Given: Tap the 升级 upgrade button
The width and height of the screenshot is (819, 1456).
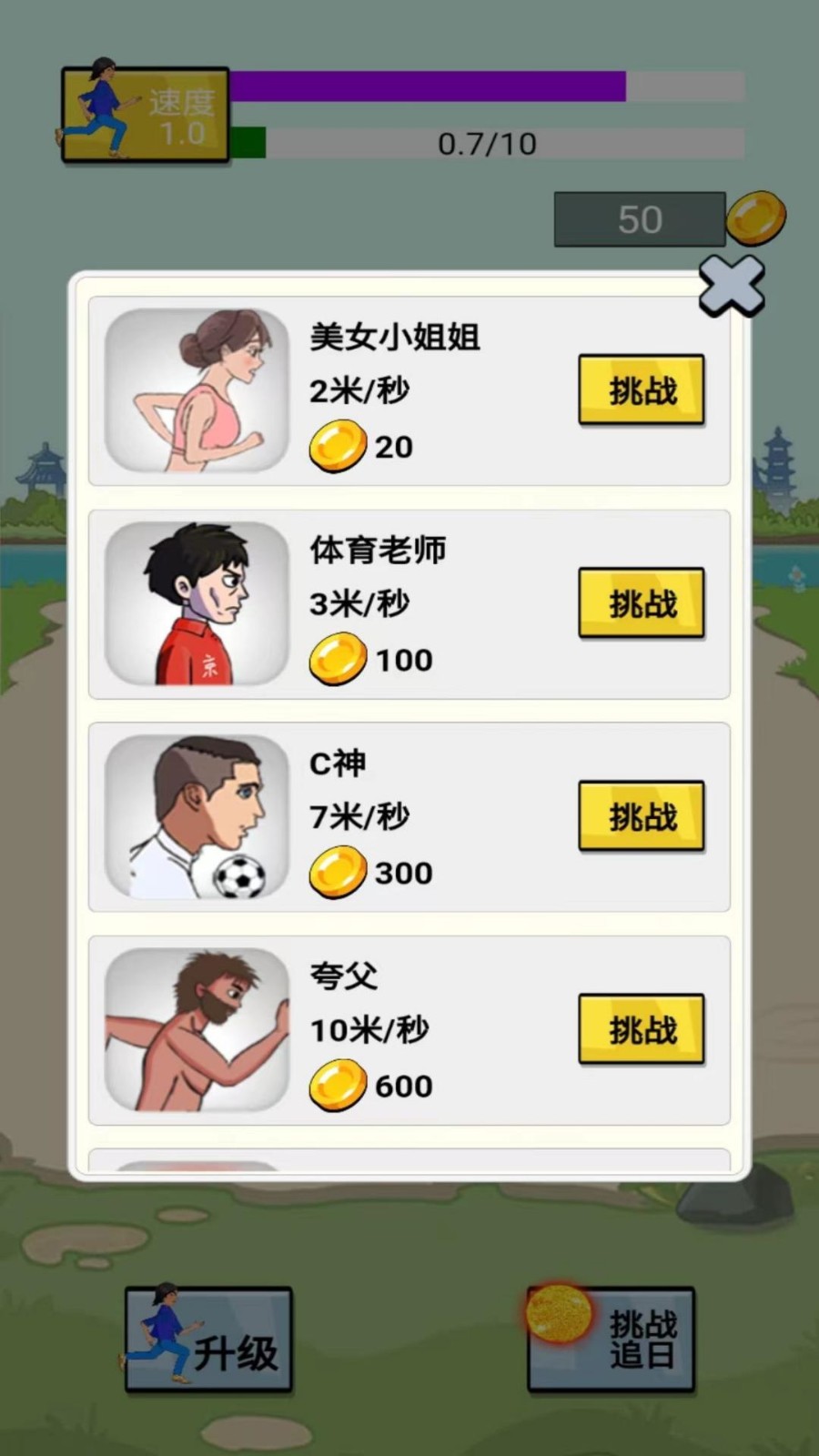Looking at the screenshot, I should (208, 1340).
